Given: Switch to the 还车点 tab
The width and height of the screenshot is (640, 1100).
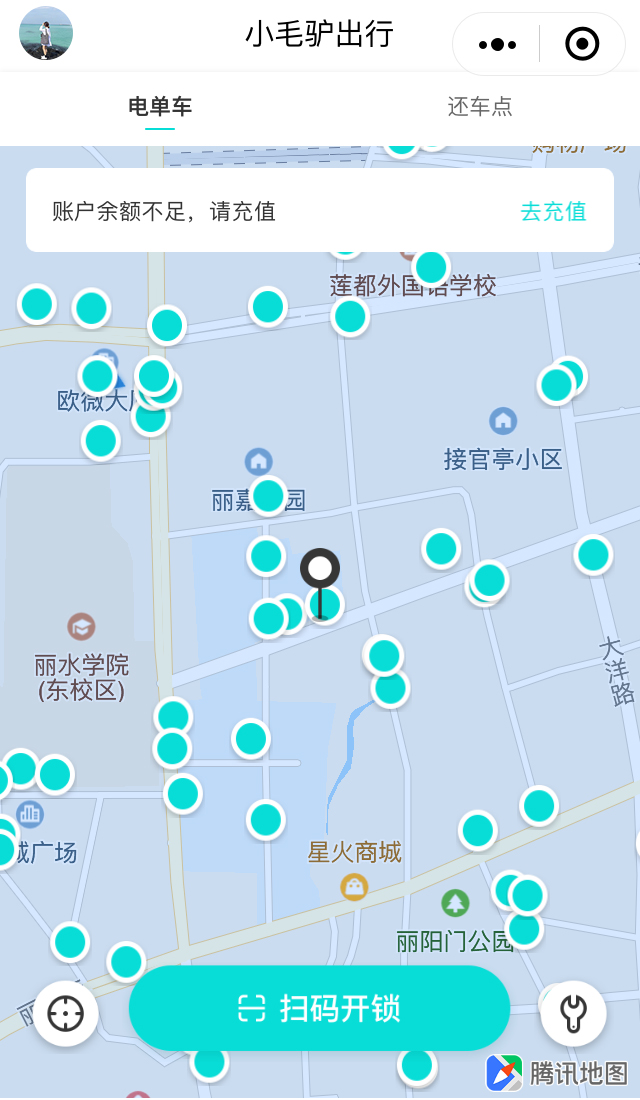Looking at the screenshot, I should [x=480, y=107].
